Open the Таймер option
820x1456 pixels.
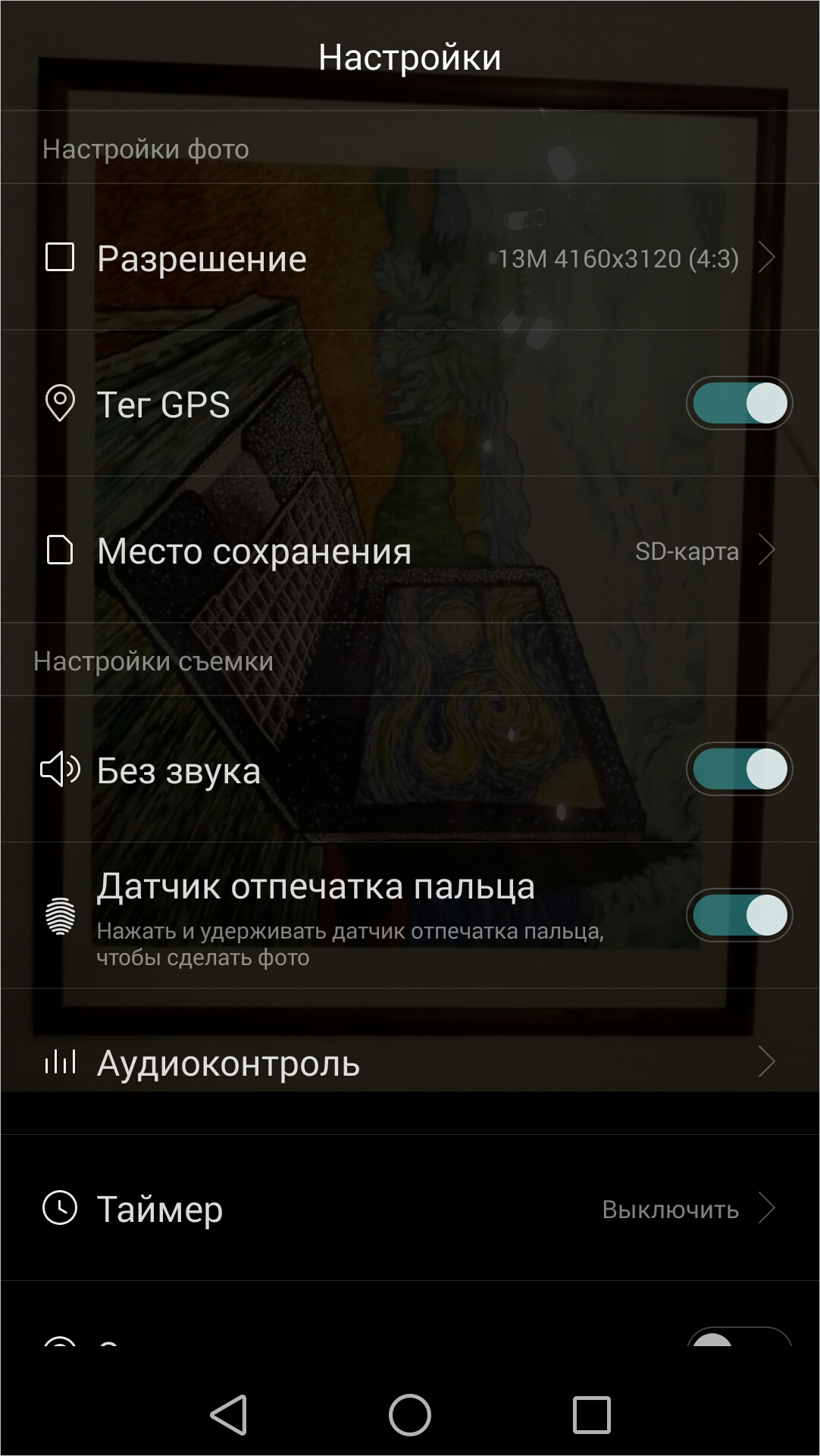pos(410,1208)
